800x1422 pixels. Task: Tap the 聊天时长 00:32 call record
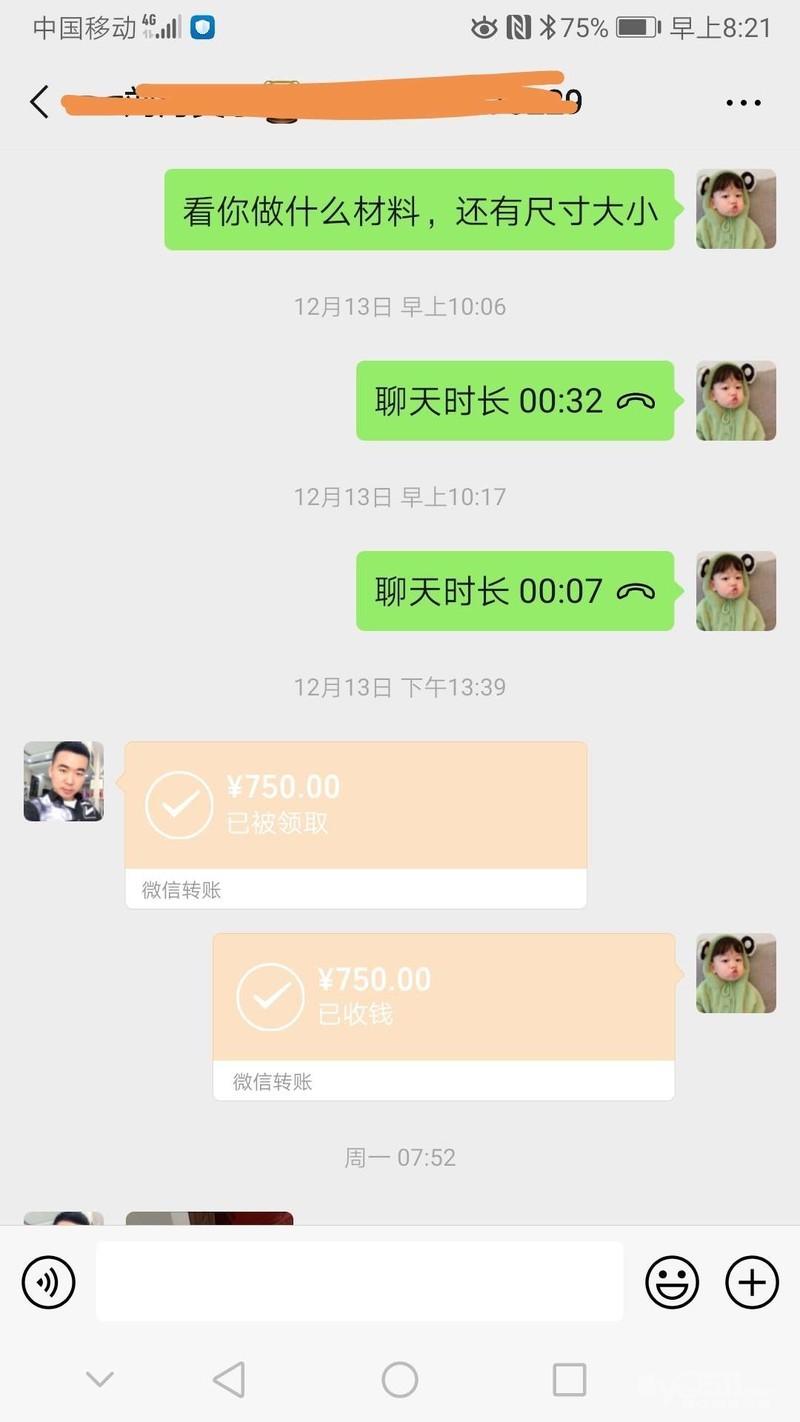point(514,401)
